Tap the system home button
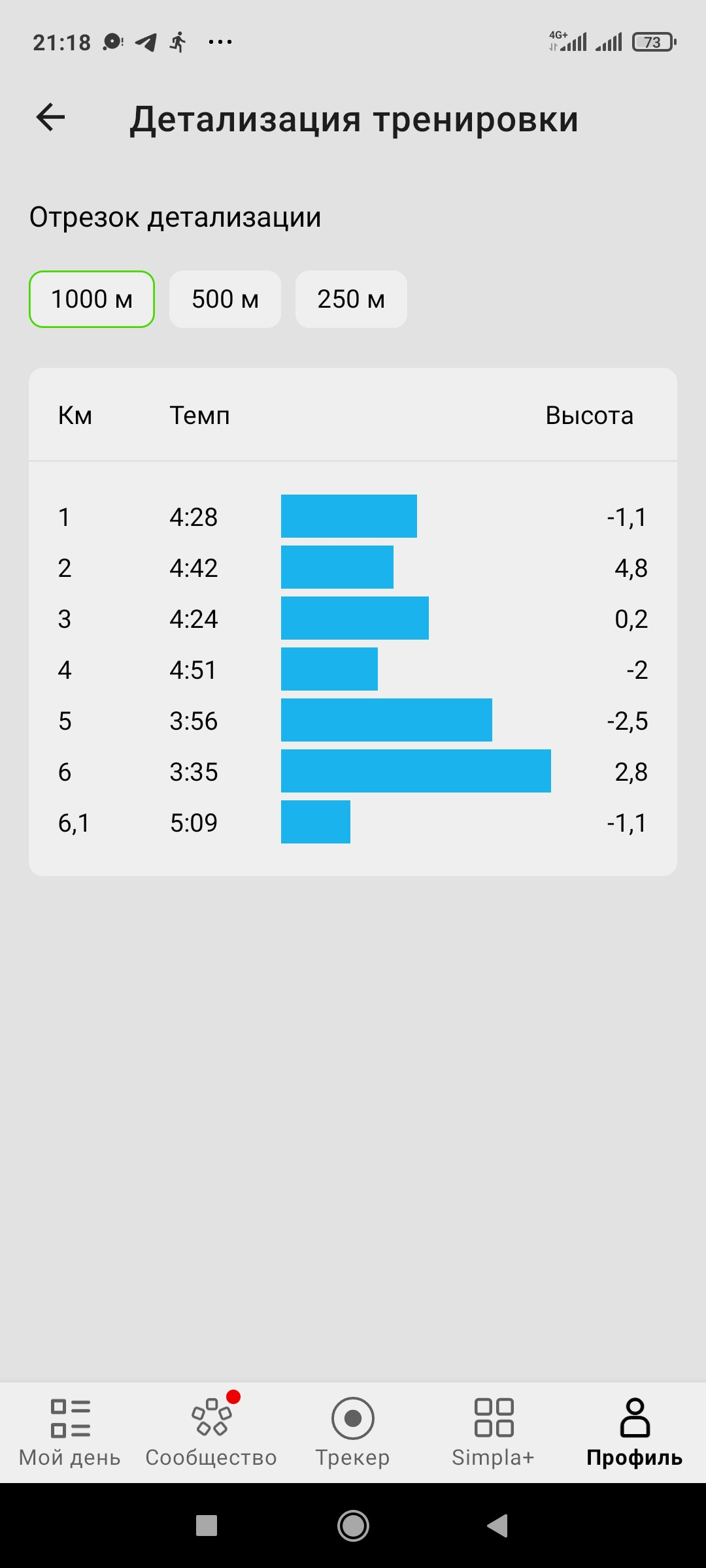Viewport: 706px width, 1568px height. pyautogui.click(x=353, y=1526)
